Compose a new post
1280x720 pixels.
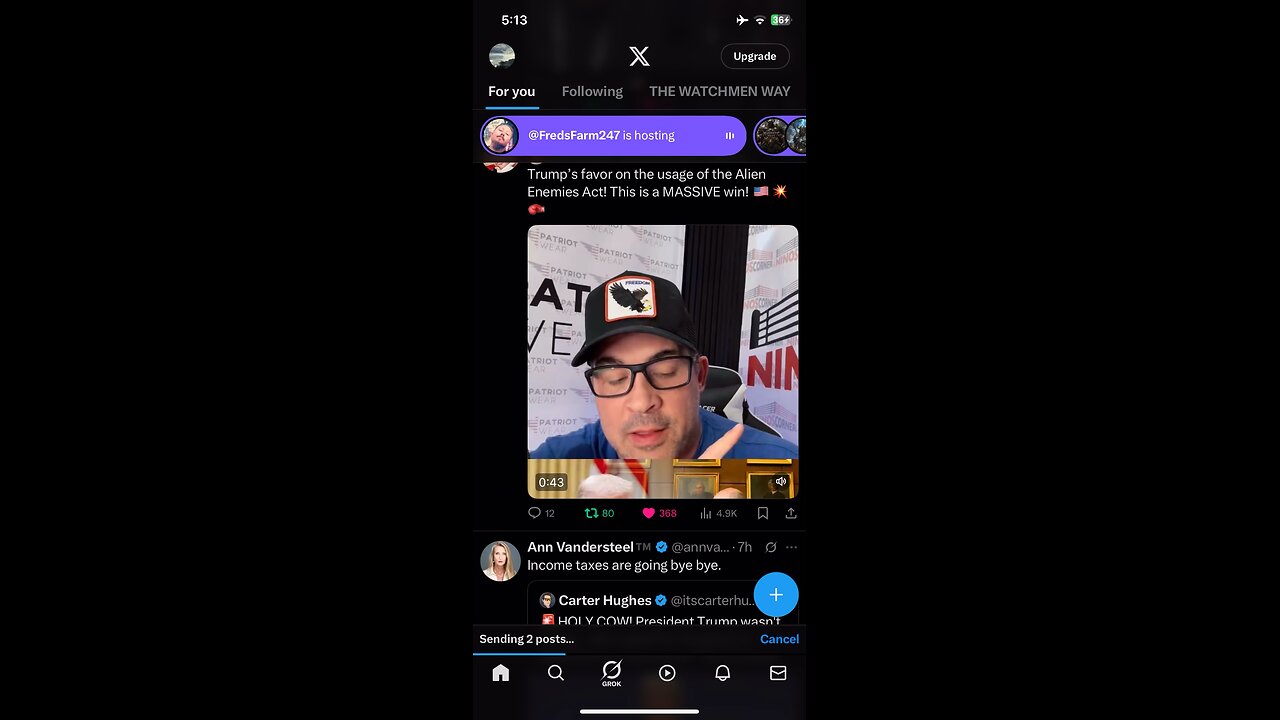(775, 594)
